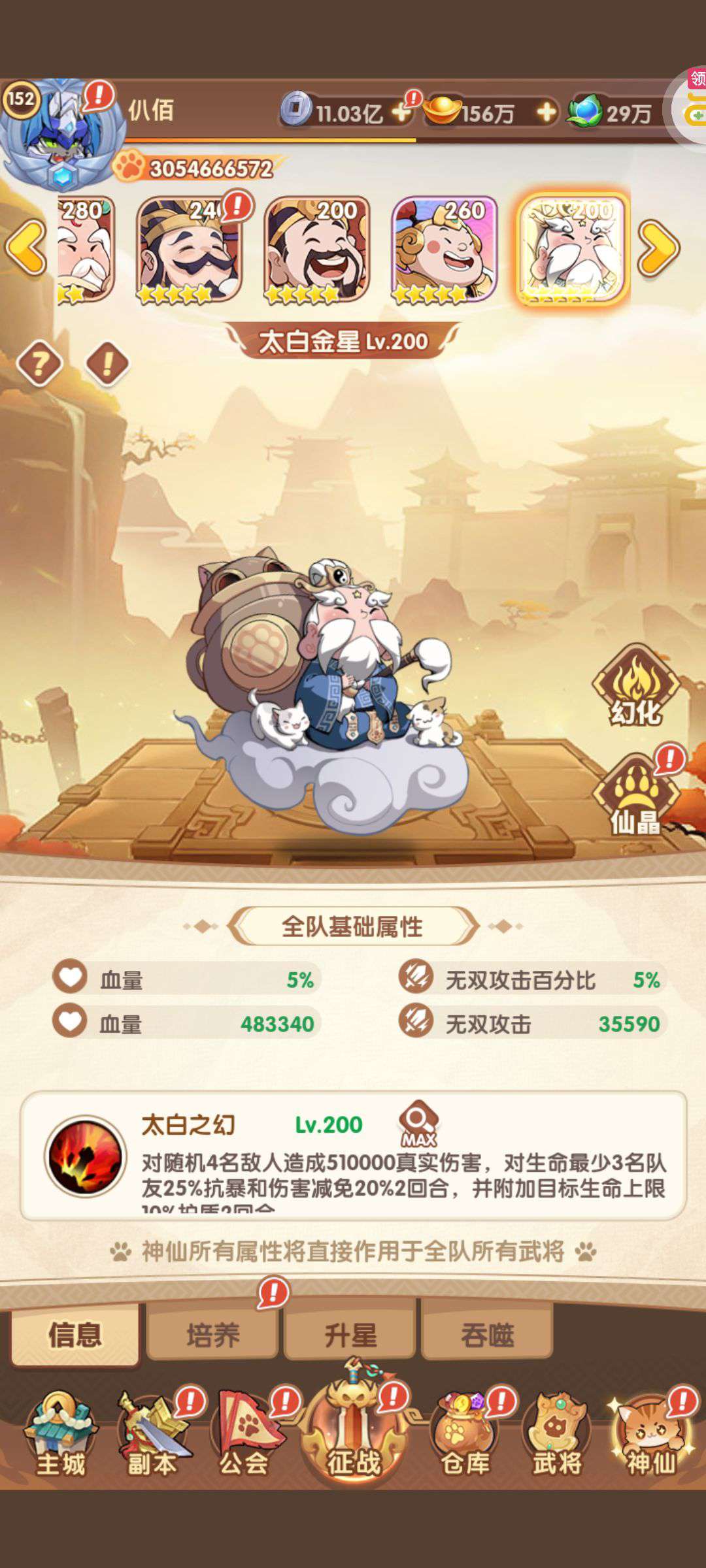706x1568 pixels.
Task: Open the 武将 generals section
Action: tap(557, 1437)
